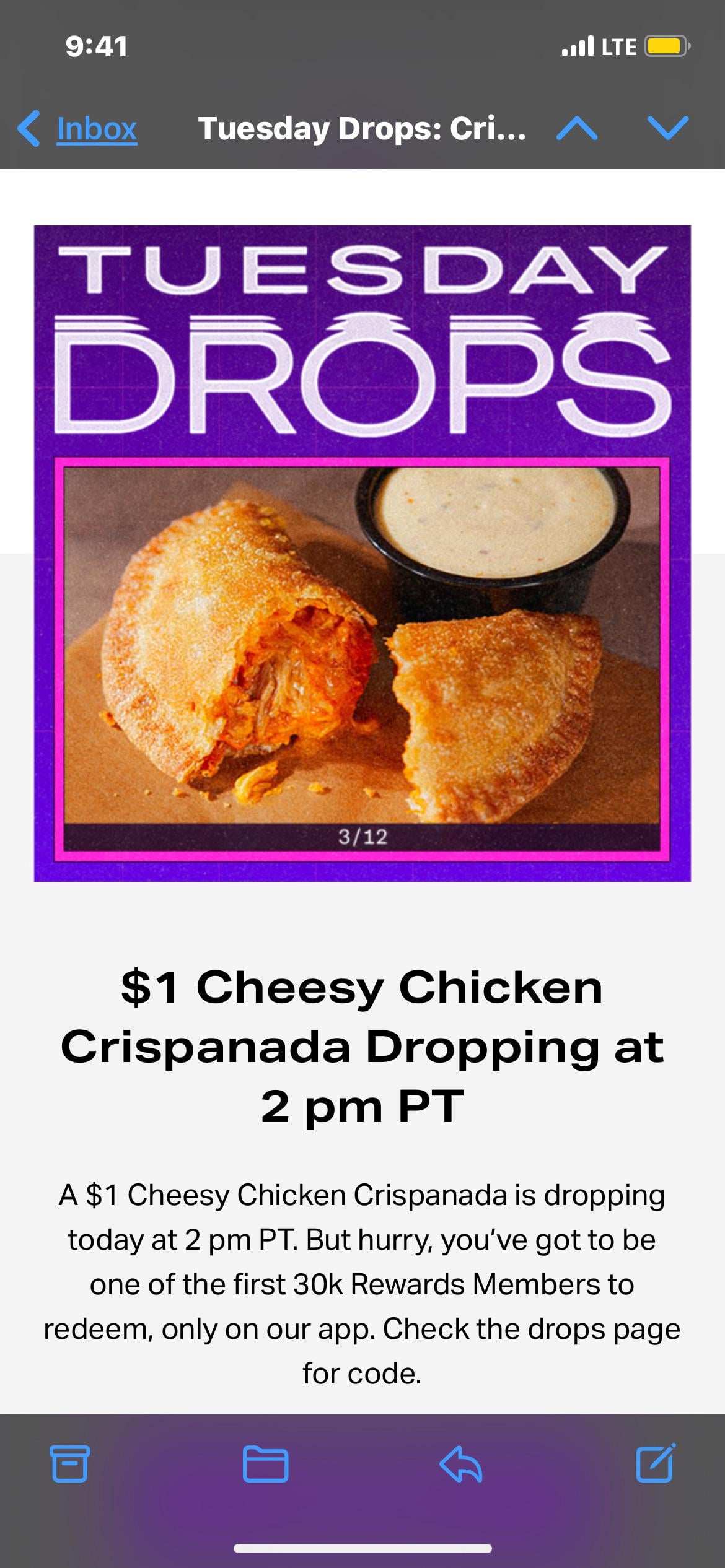Archive this email
725x1568 pixels.
[x=69, y=1464]
